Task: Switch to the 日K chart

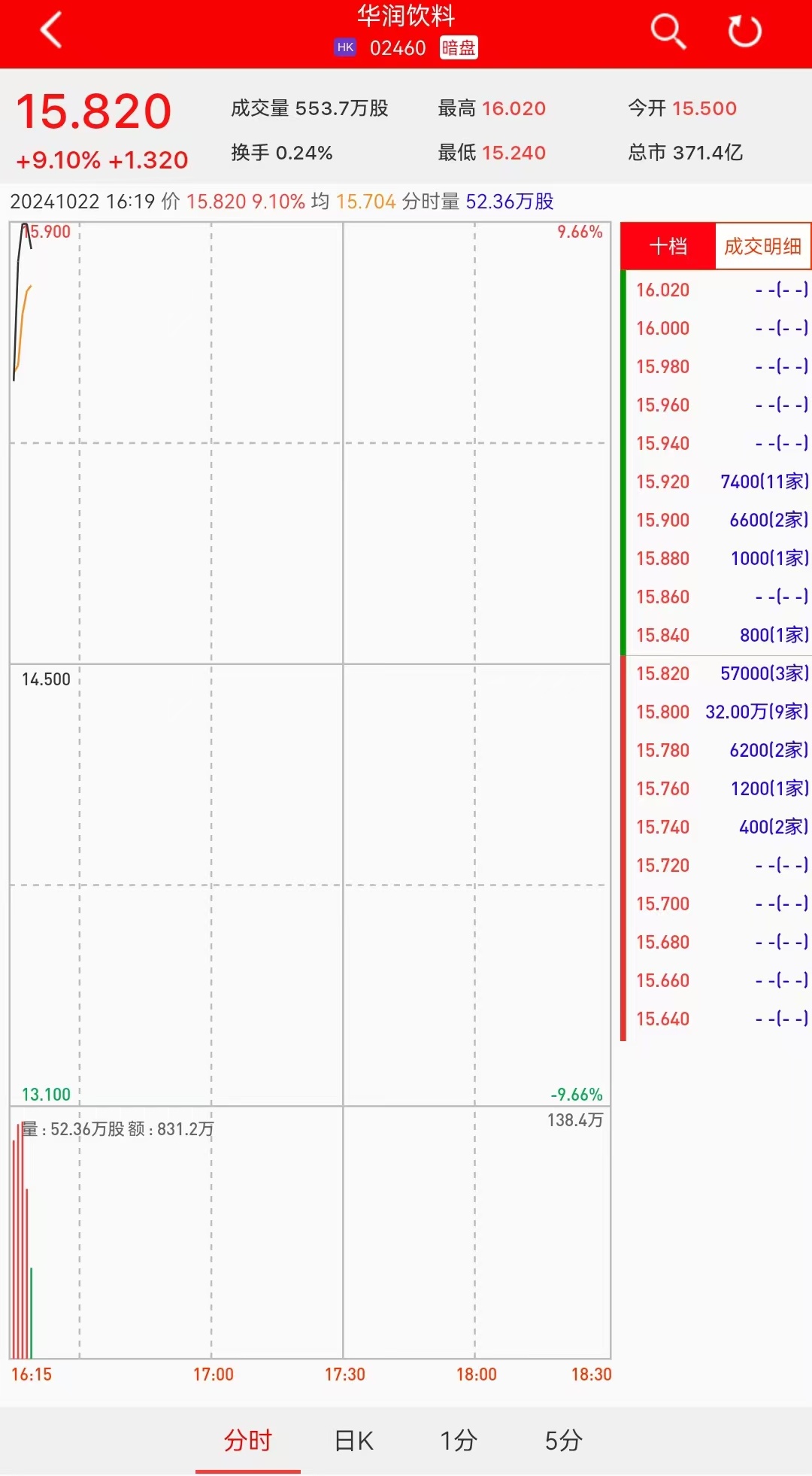Action: coord(354,1440)
